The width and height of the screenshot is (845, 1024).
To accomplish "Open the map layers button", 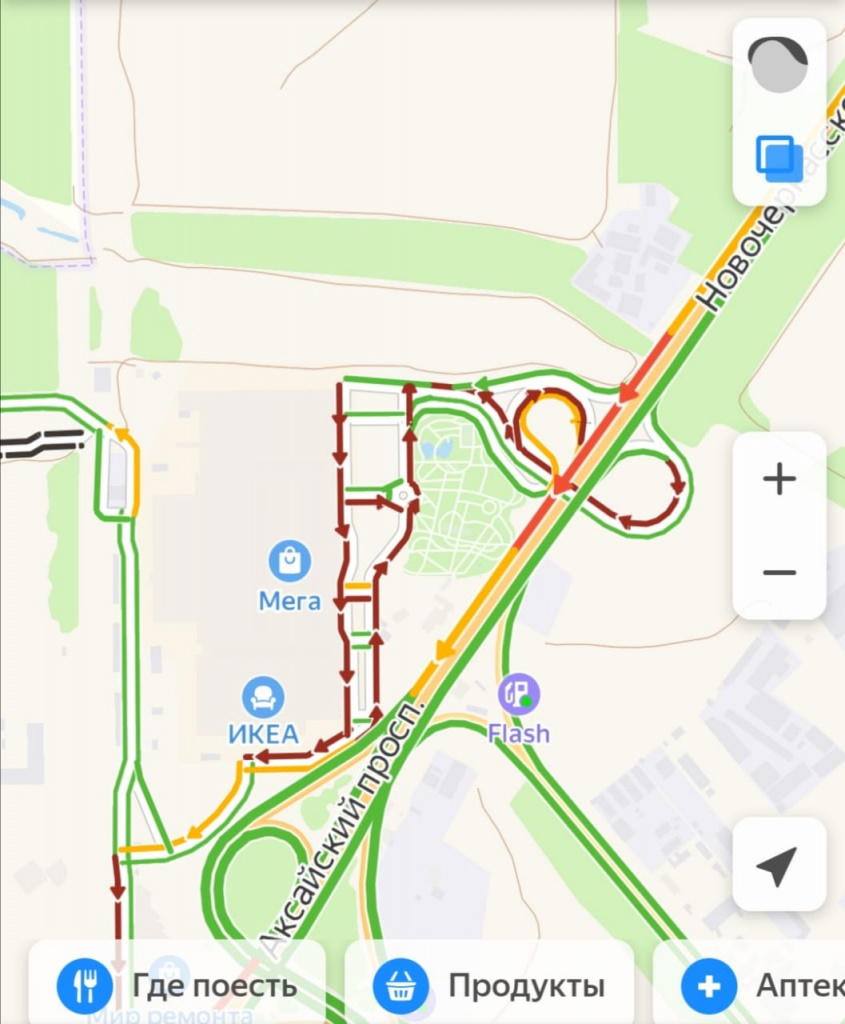I will [777, 157].
